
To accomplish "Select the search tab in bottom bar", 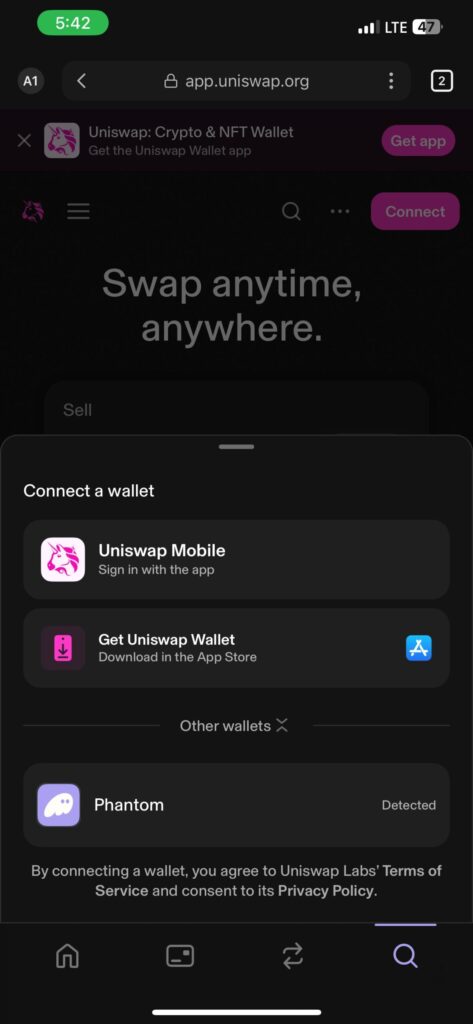I will click(x=405, y=957).
